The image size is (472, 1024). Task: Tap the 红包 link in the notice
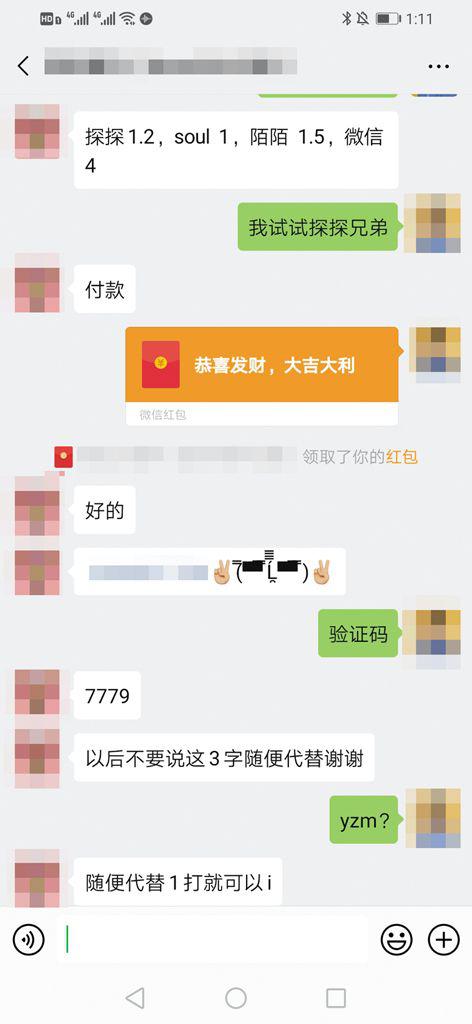(401, 456)
